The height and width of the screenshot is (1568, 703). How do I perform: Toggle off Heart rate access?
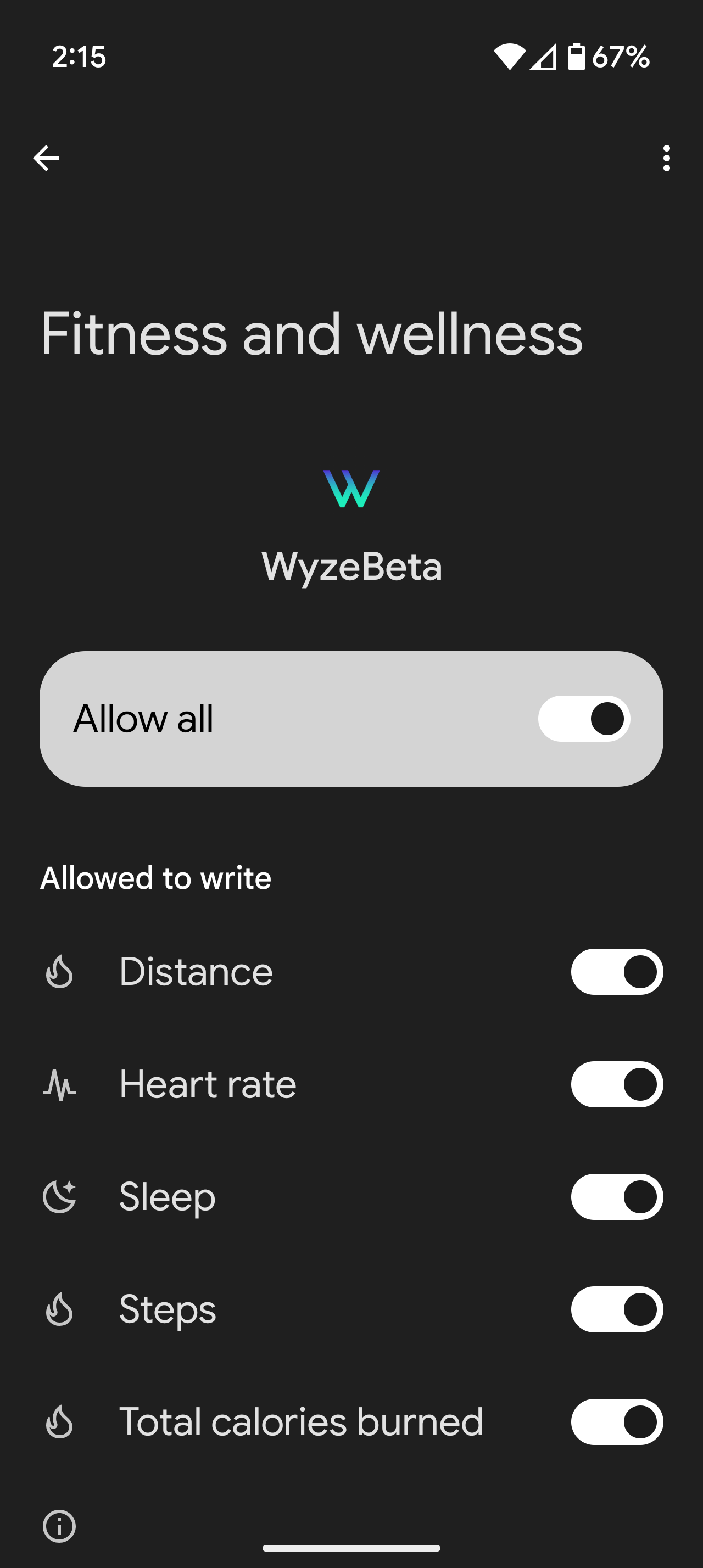pos(617,1084)
